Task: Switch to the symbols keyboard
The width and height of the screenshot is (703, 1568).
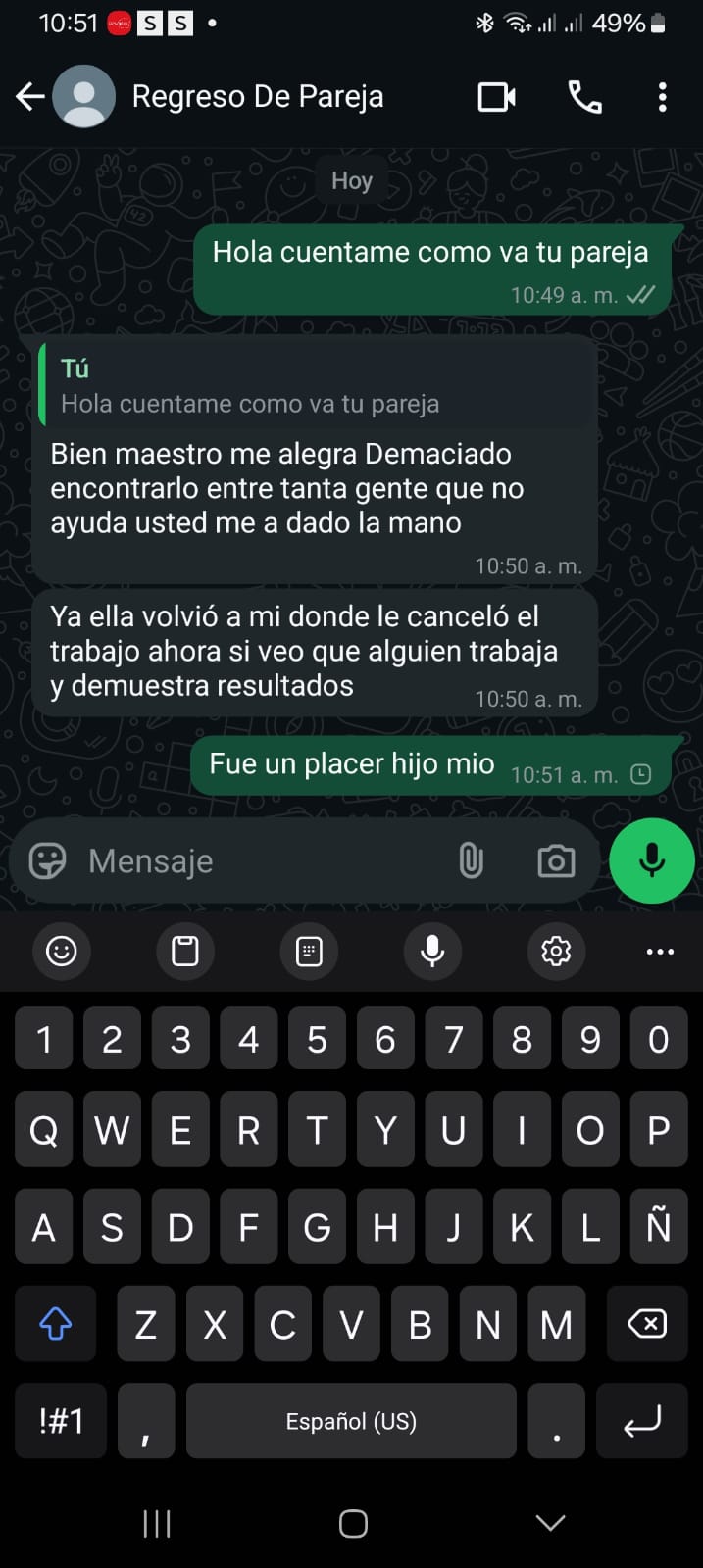Action: pyautogui.click(x=61, y=1421)
